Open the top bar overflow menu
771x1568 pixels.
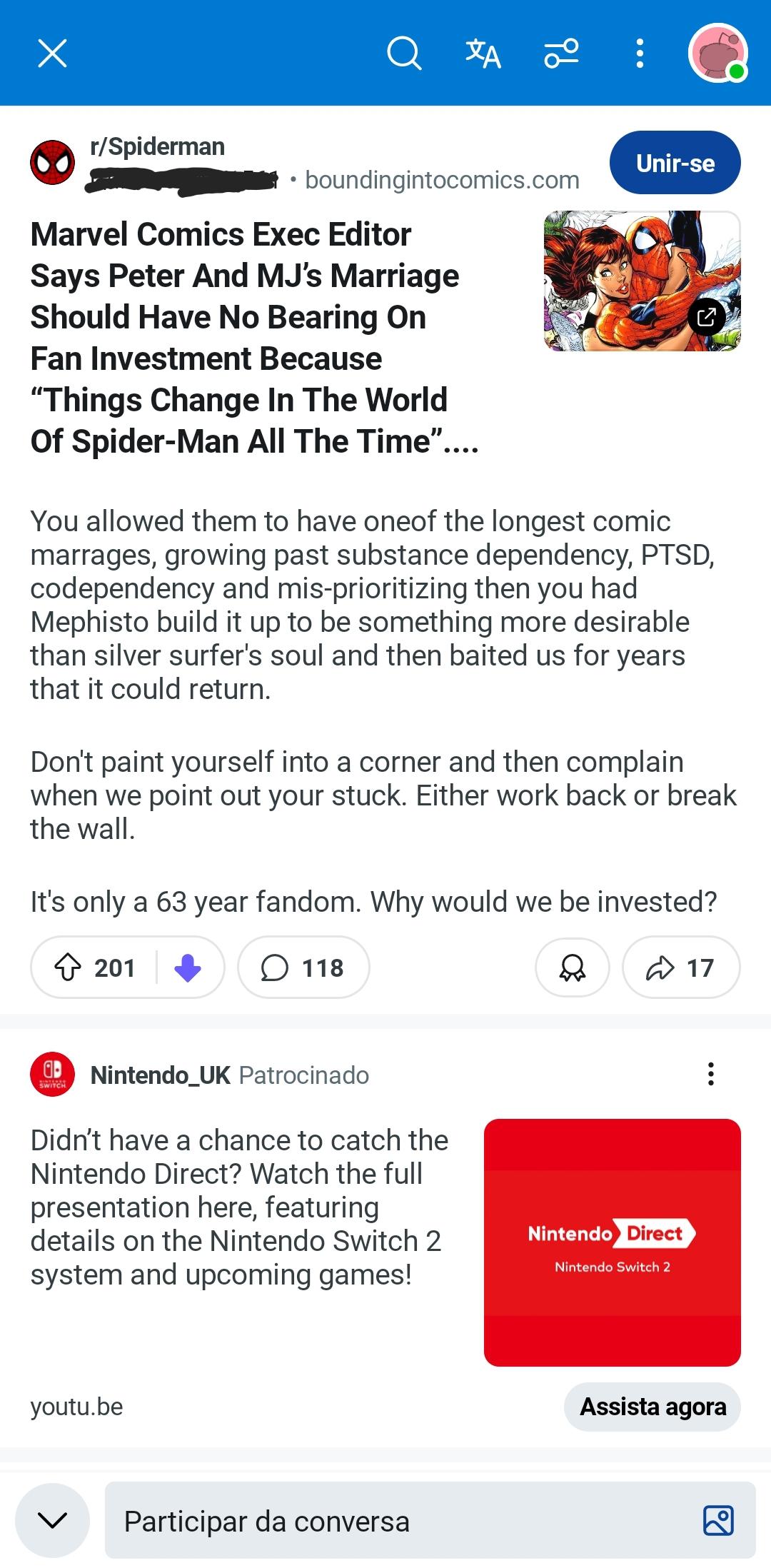(640, 54)
